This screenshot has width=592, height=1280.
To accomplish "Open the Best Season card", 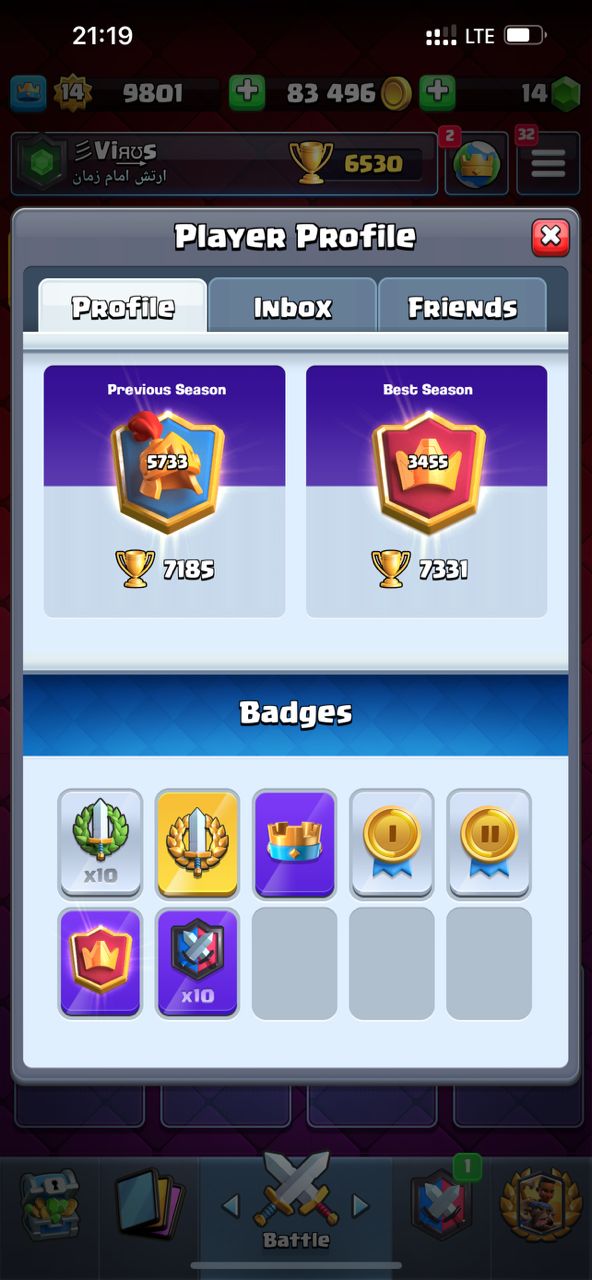I will pos(427,491).
